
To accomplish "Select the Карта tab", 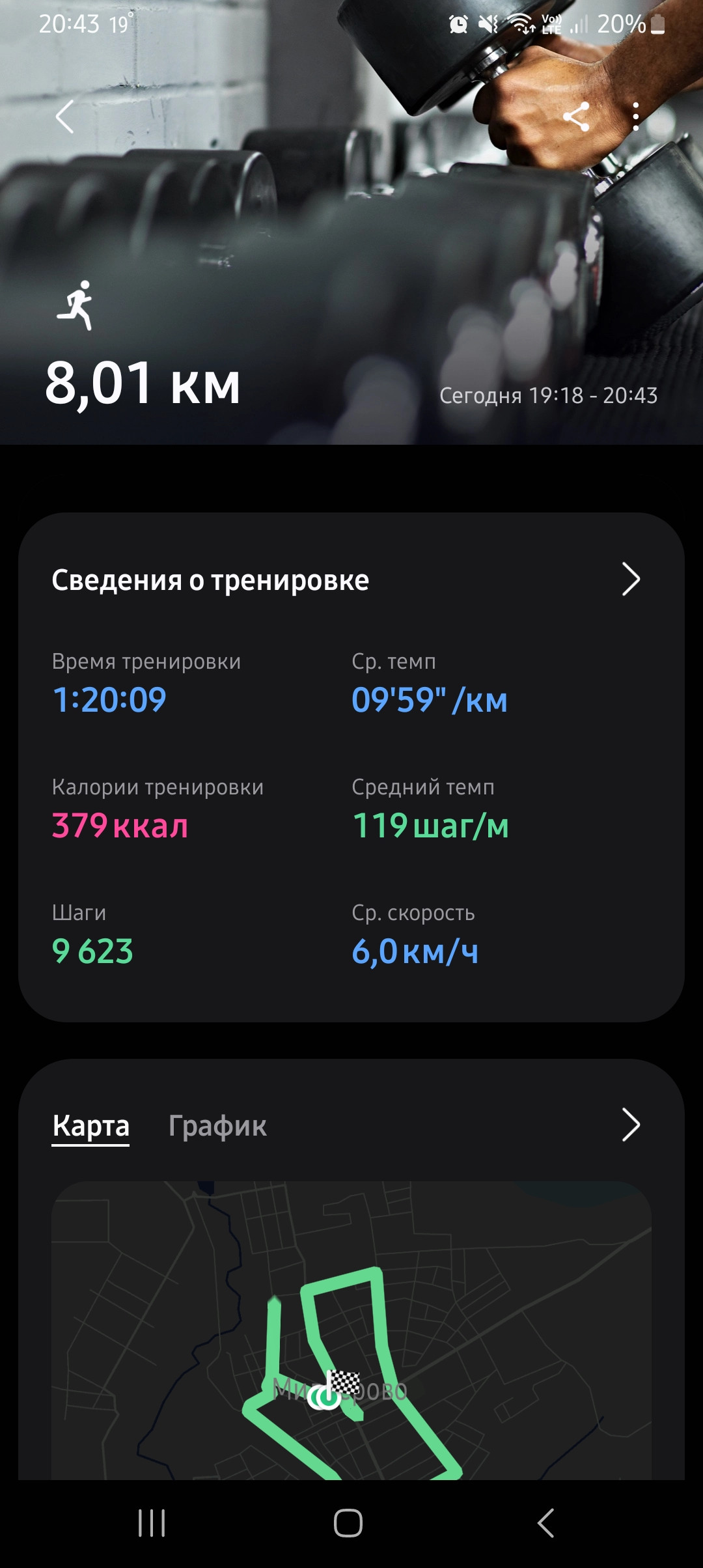I will (x=90, y=1125).
